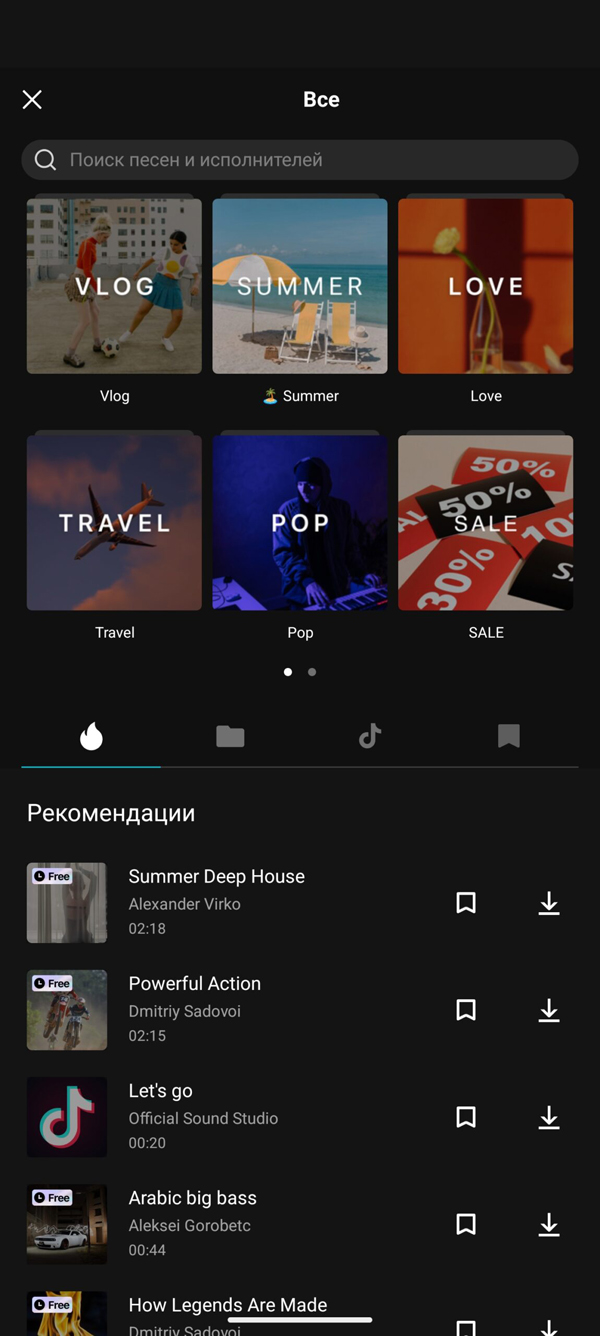Screen dimensions: 600x1336
Task: Open the SALE music category
Action: (x=486, y=522)
